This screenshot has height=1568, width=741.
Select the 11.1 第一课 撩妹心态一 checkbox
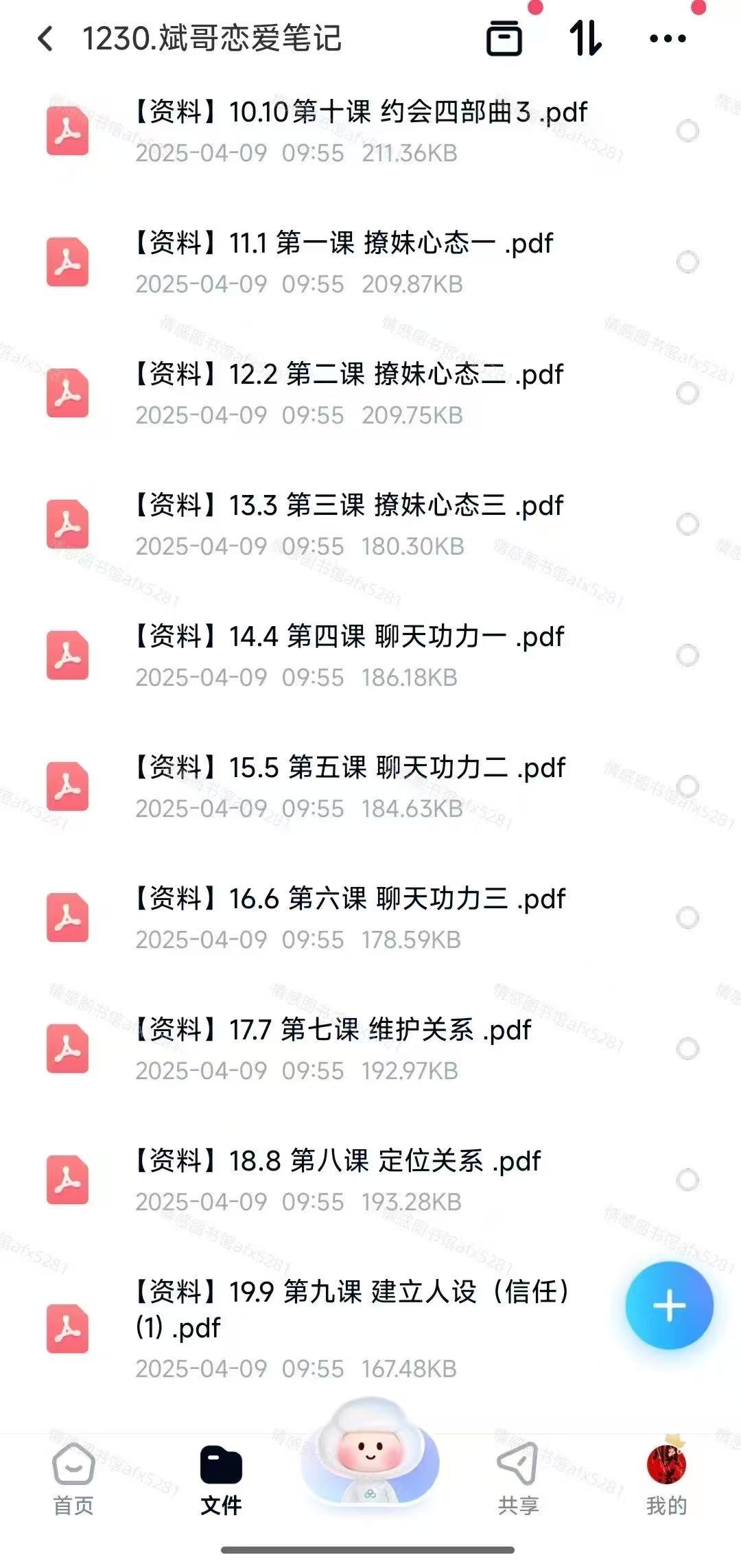[x=687, y=262]
